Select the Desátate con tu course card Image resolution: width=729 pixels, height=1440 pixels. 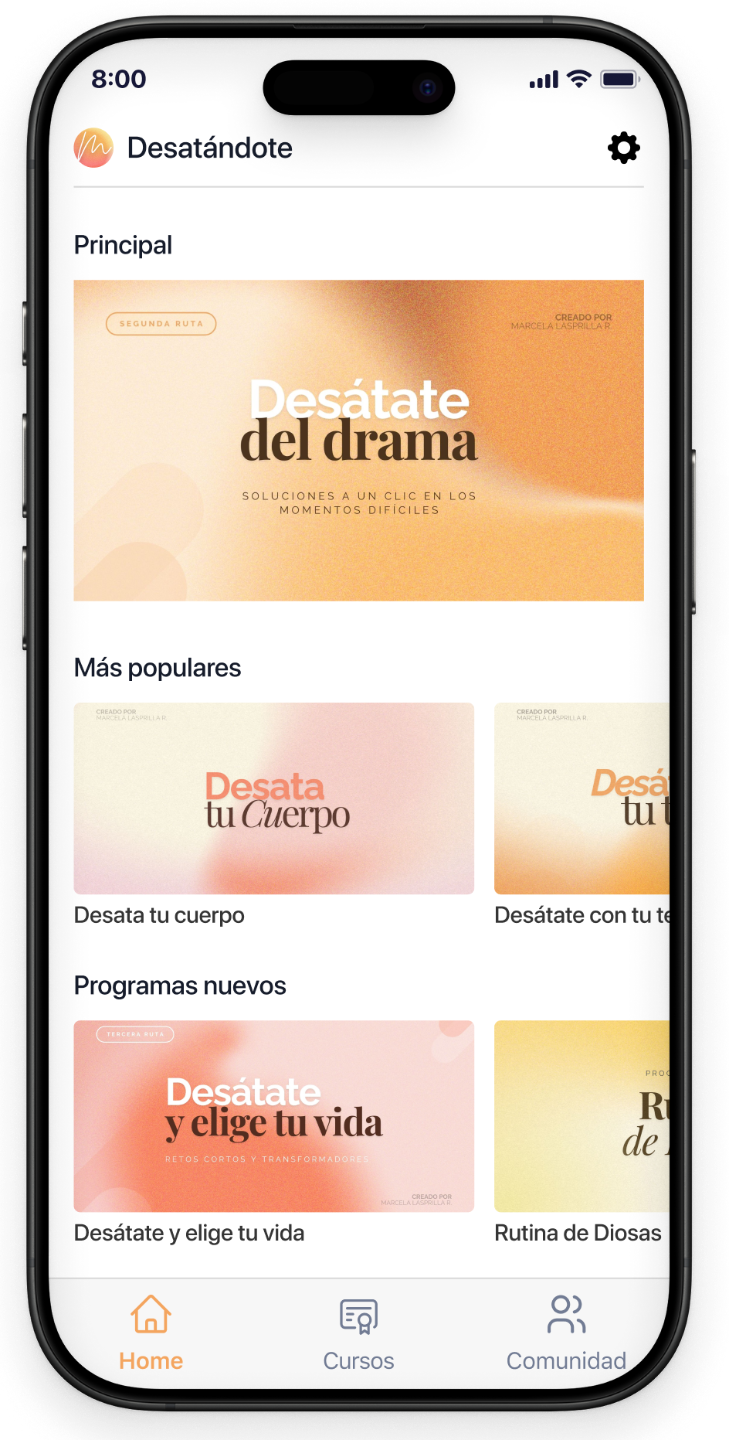click(581, 798)
